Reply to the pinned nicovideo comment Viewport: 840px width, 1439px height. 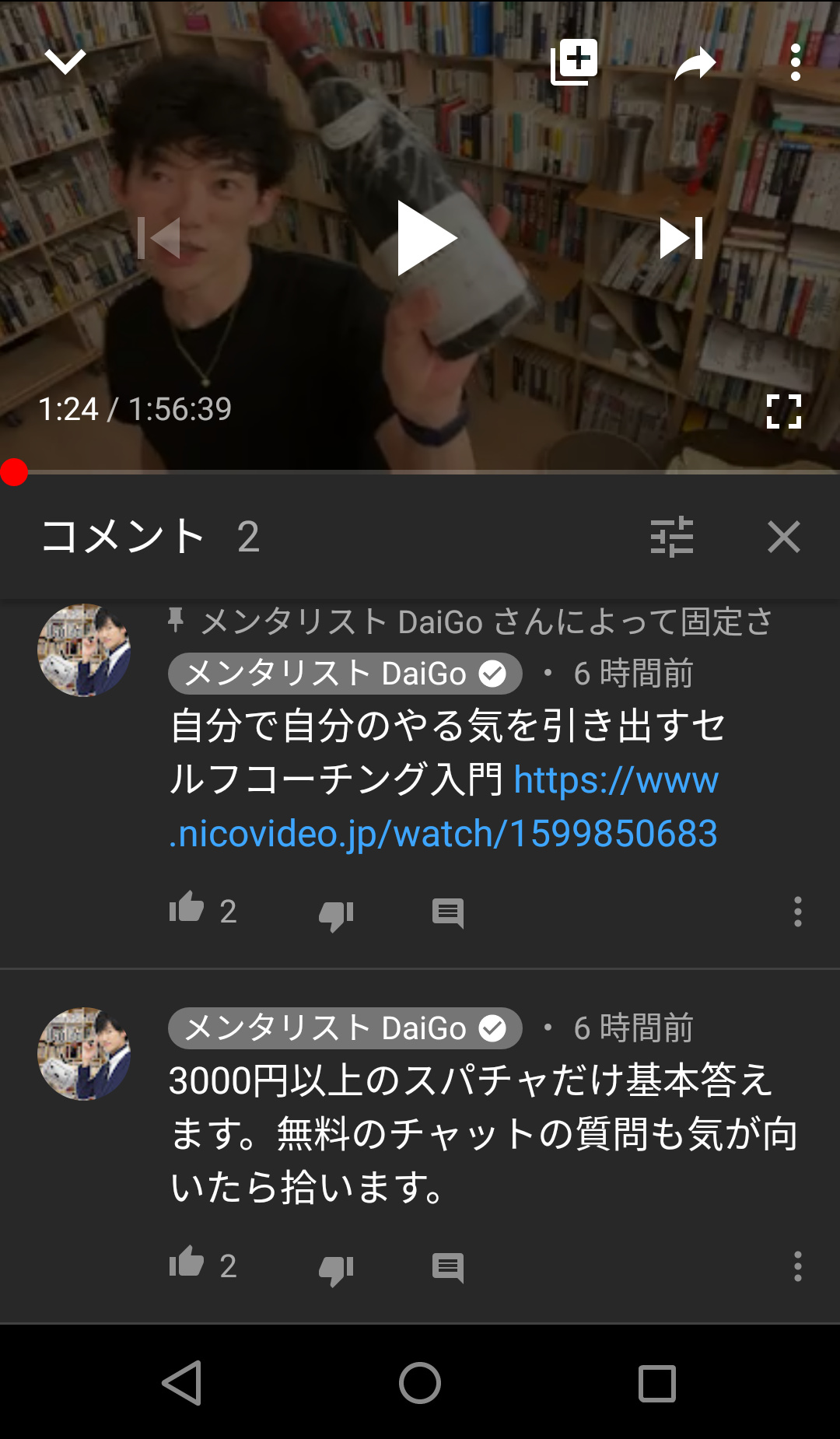[448, 913]
